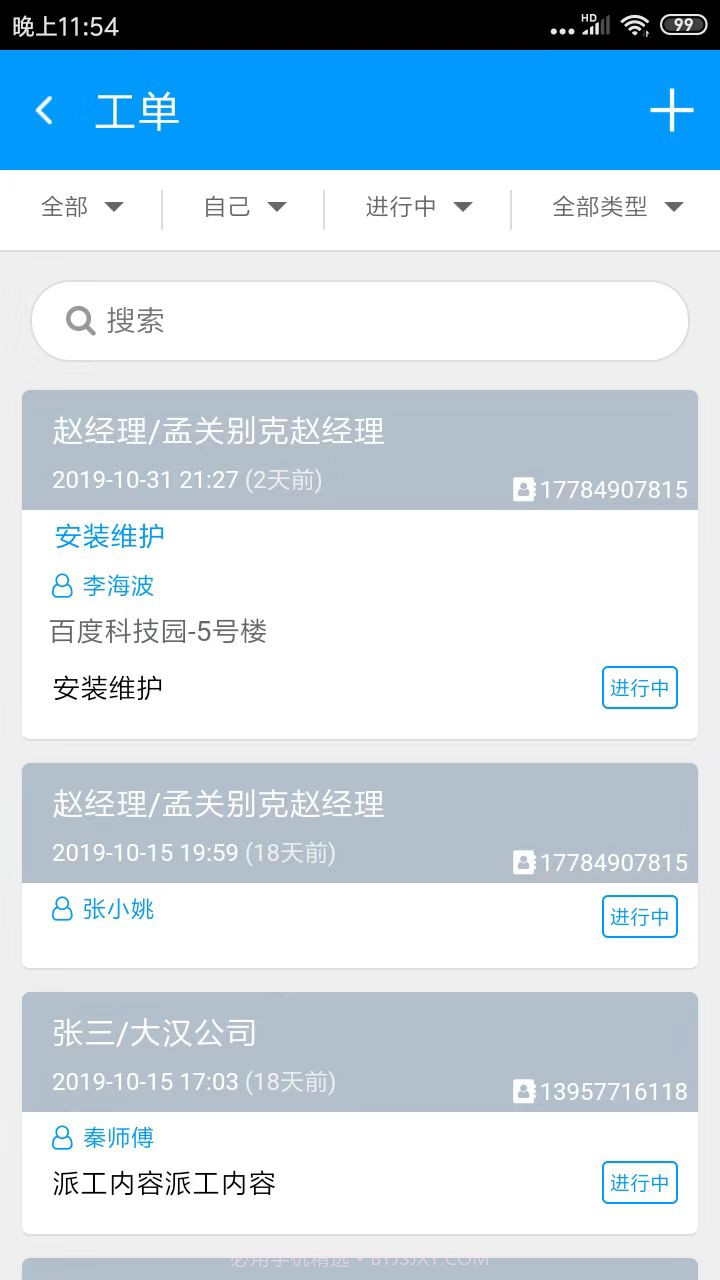720x1280 pixels.
Task: Tap the phone icon next to 13957716118
Action: coord(524,1091)
